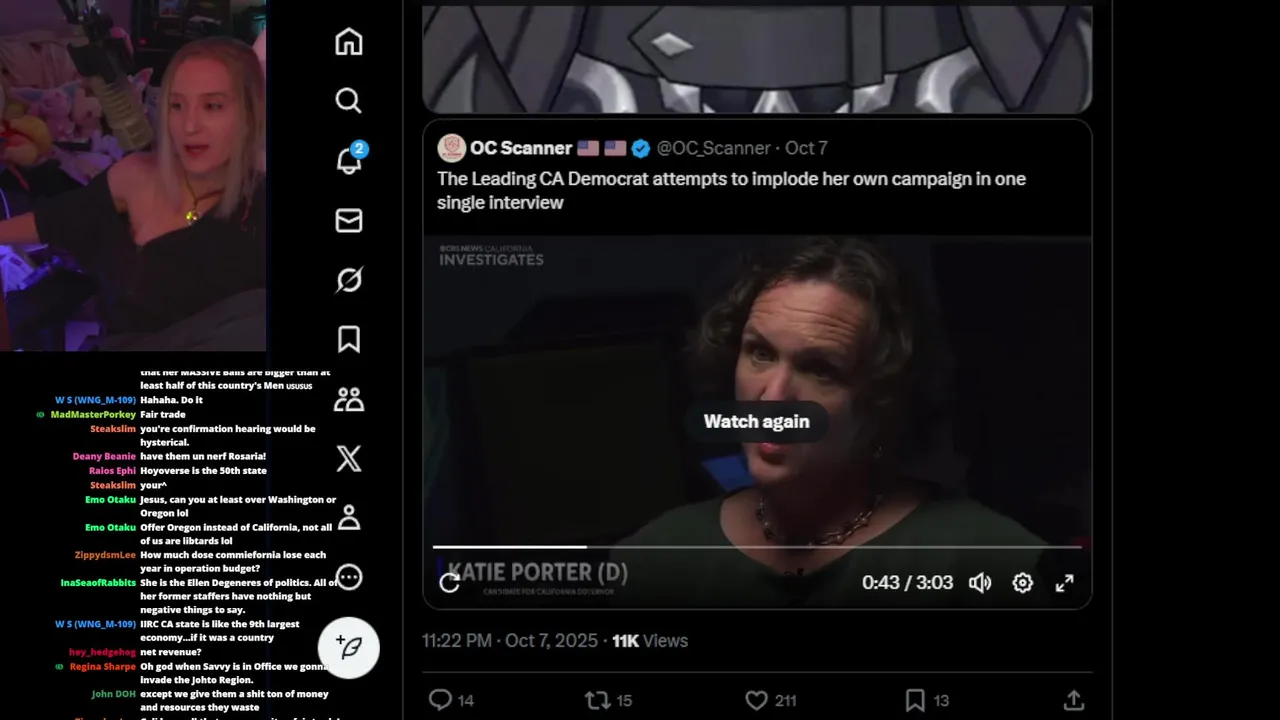Like the post with 211 likes
This screenshot has height=720, width=1280.
click(x=757, y=700)
